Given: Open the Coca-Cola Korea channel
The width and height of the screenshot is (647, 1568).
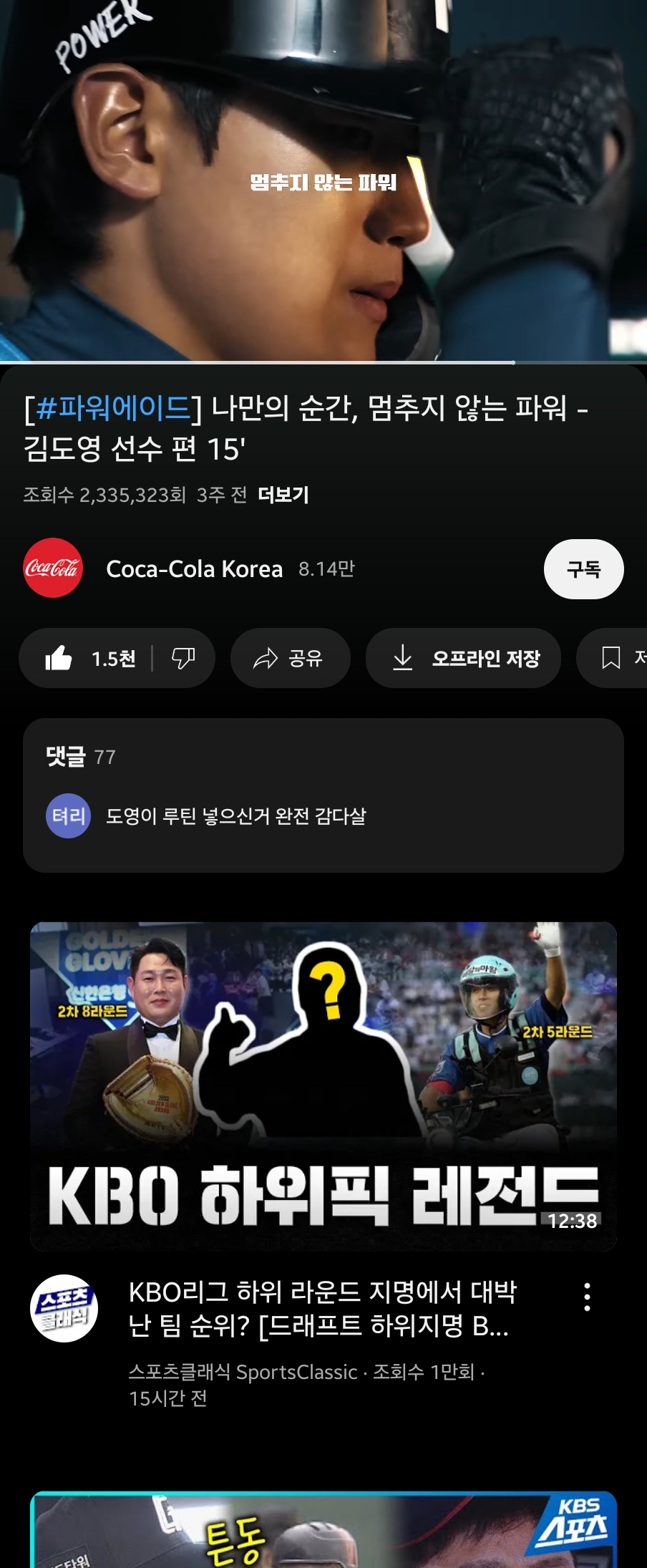Looking at the screenshot, I should click(193, 569).
